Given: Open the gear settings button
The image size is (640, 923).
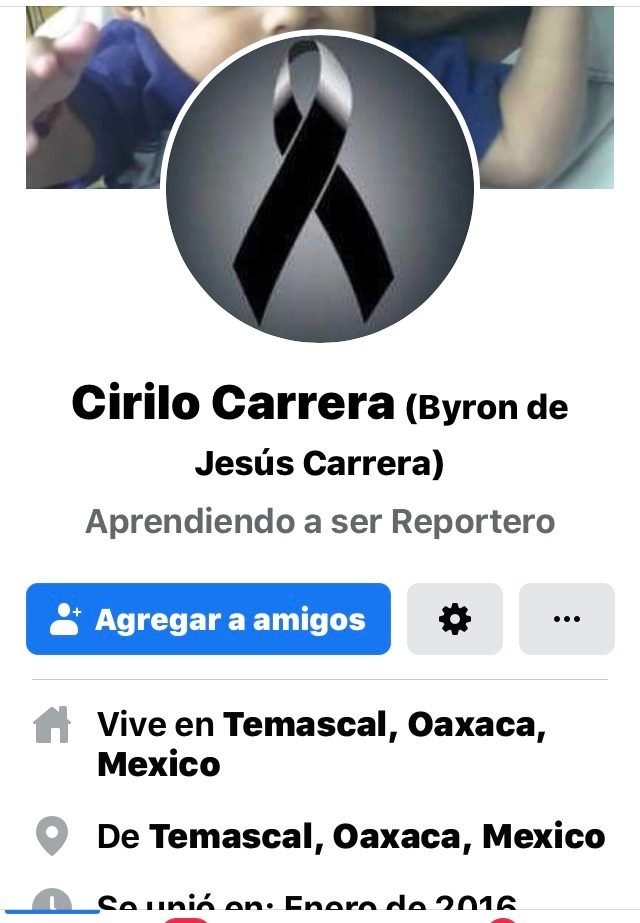Looking at the screenshot, I should [455, 619].
